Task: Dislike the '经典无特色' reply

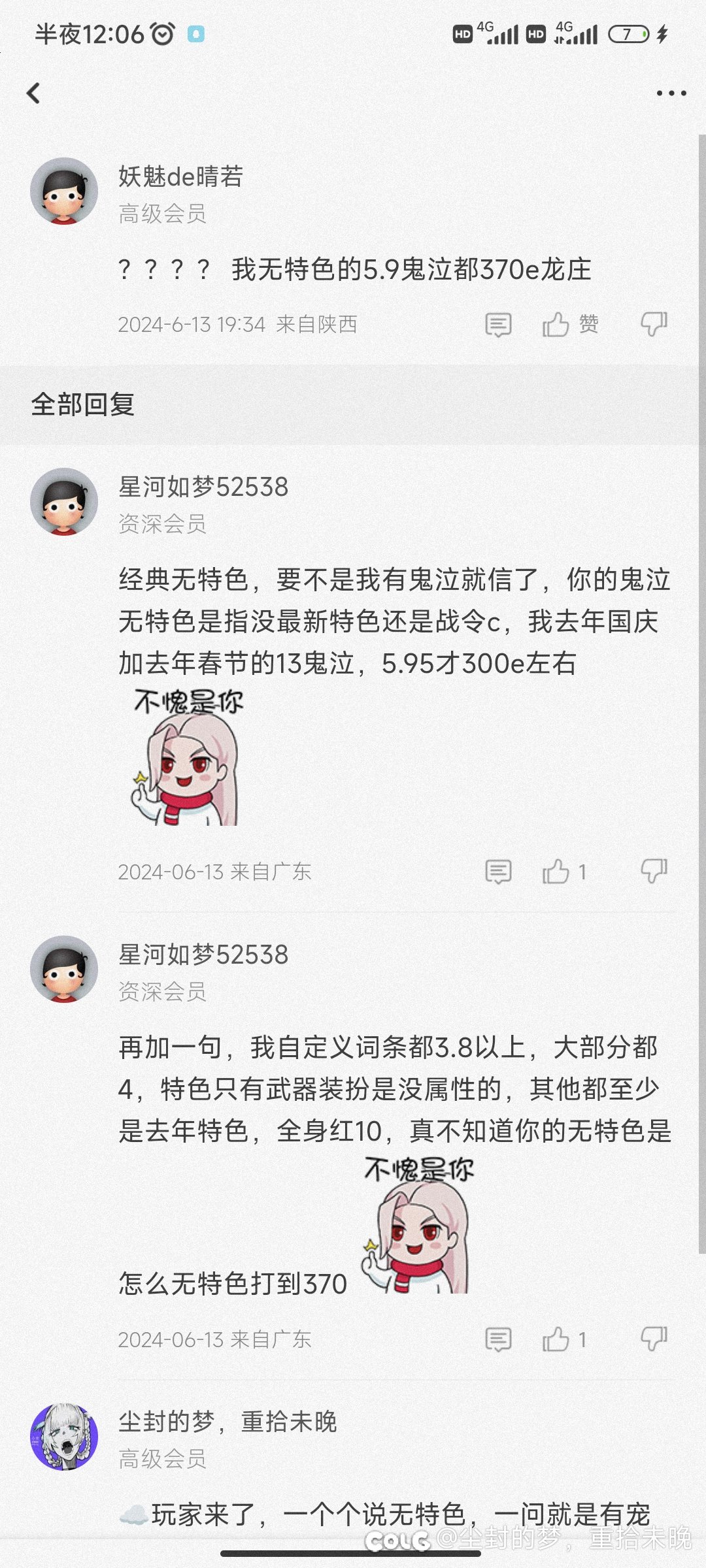Action: coord(653,871)
